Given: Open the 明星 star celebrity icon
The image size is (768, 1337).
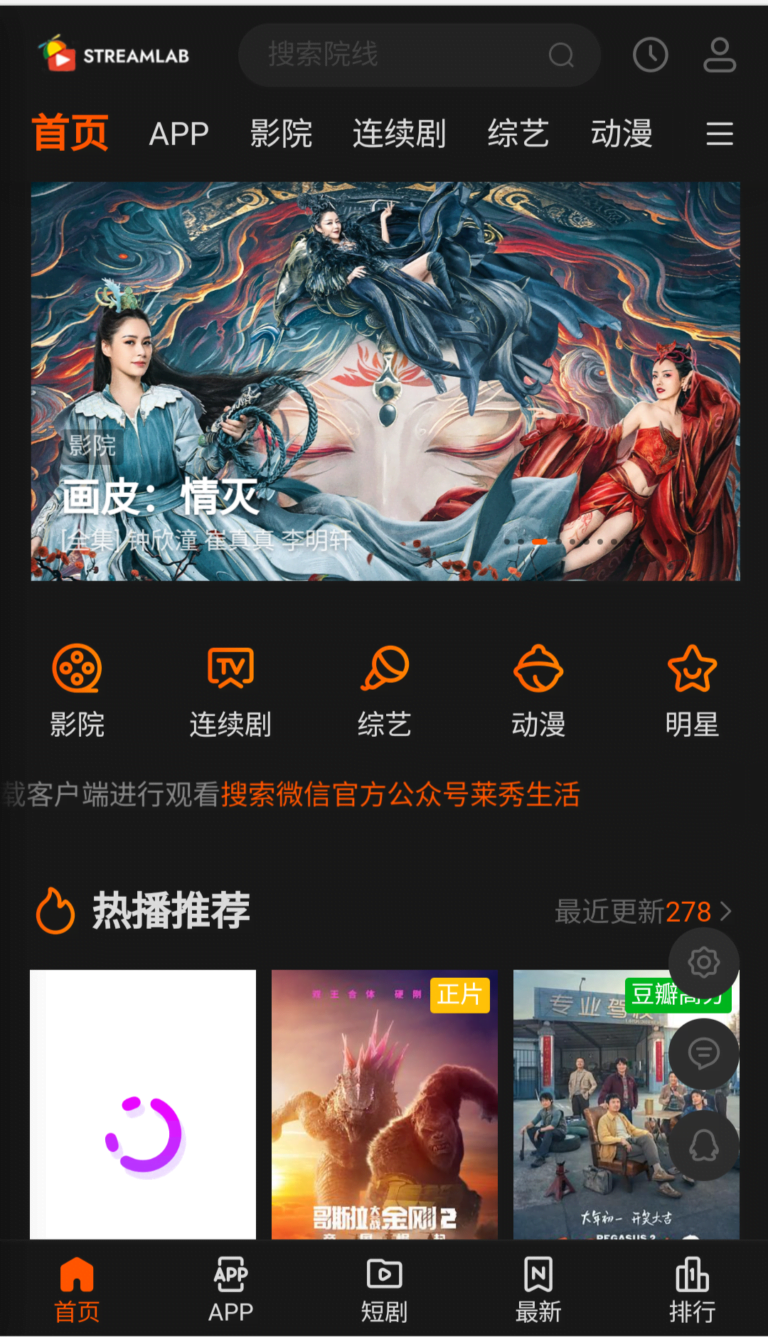Looking at the screenshot, I should (x=691, y=668).
